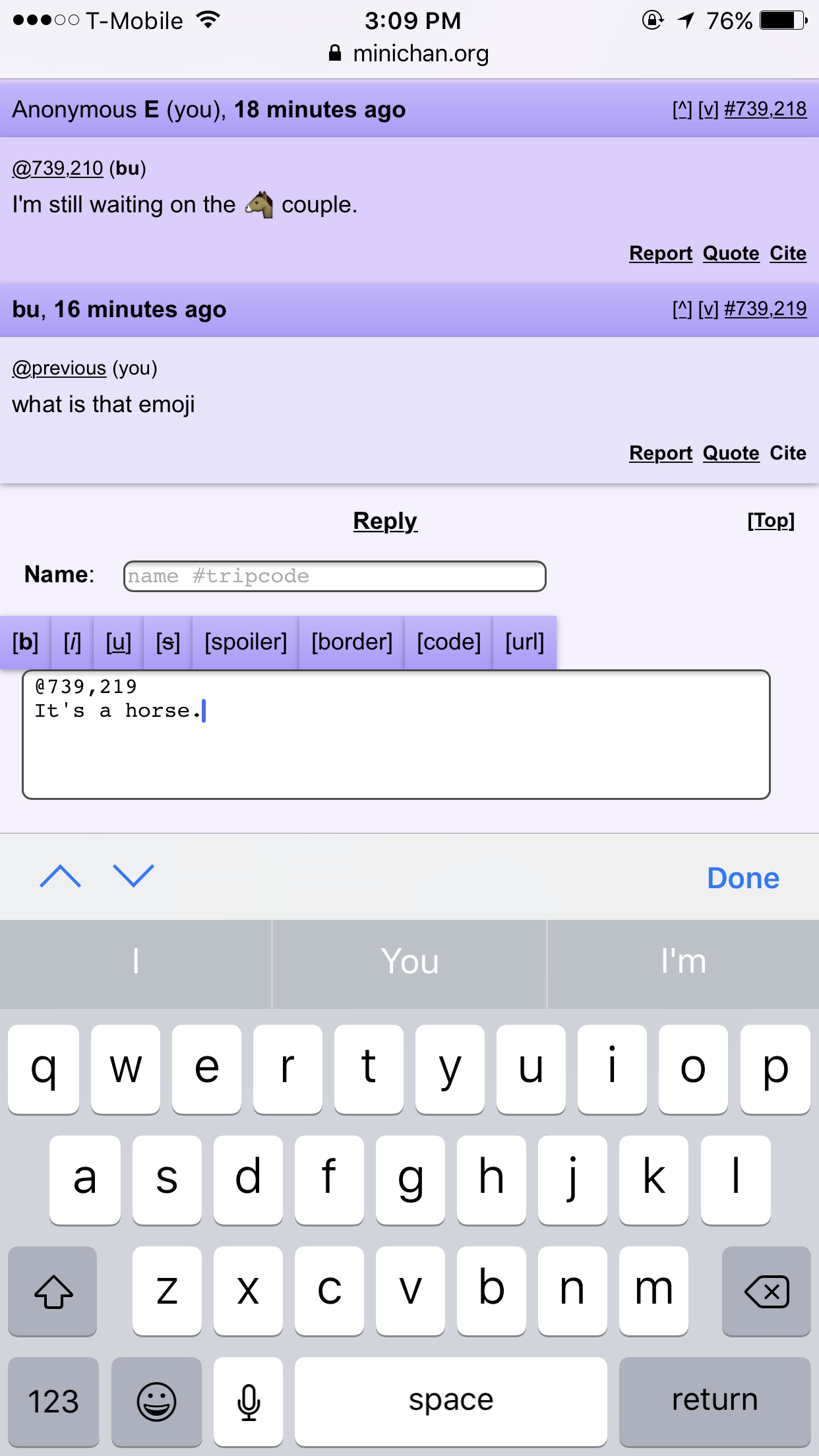Insert [border] tag
Viewport: 819px width, 1456px height.
(x=351, y=642)
